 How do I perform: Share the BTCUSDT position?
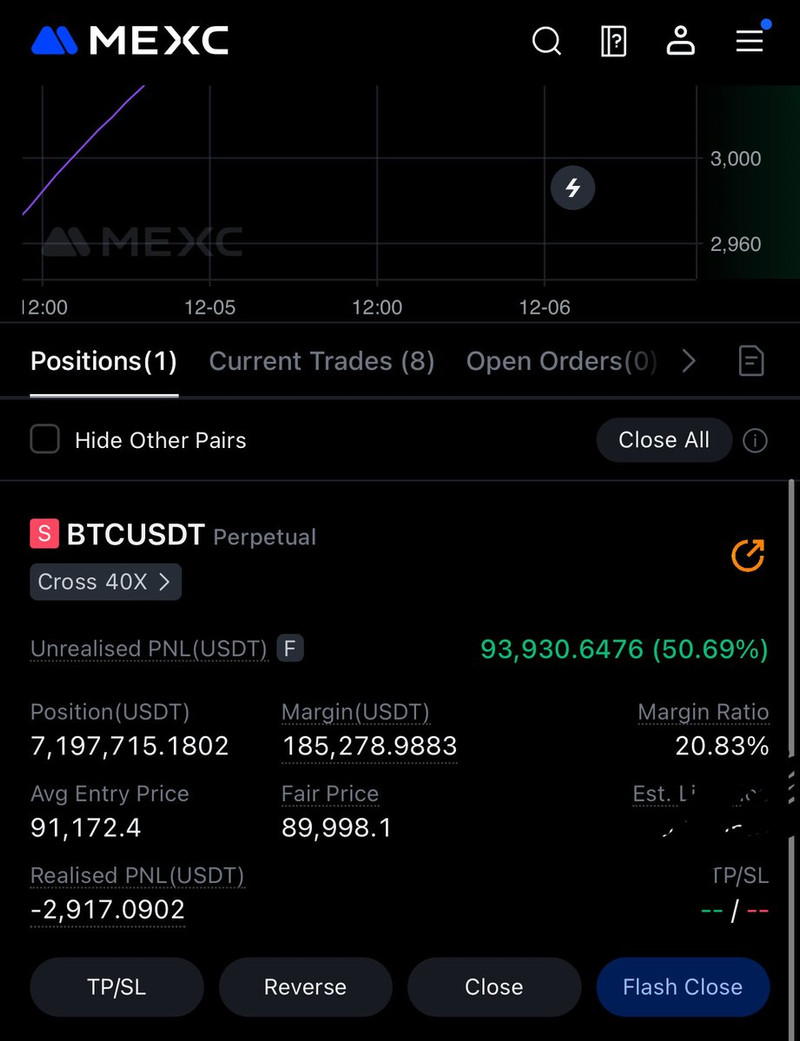748,555
